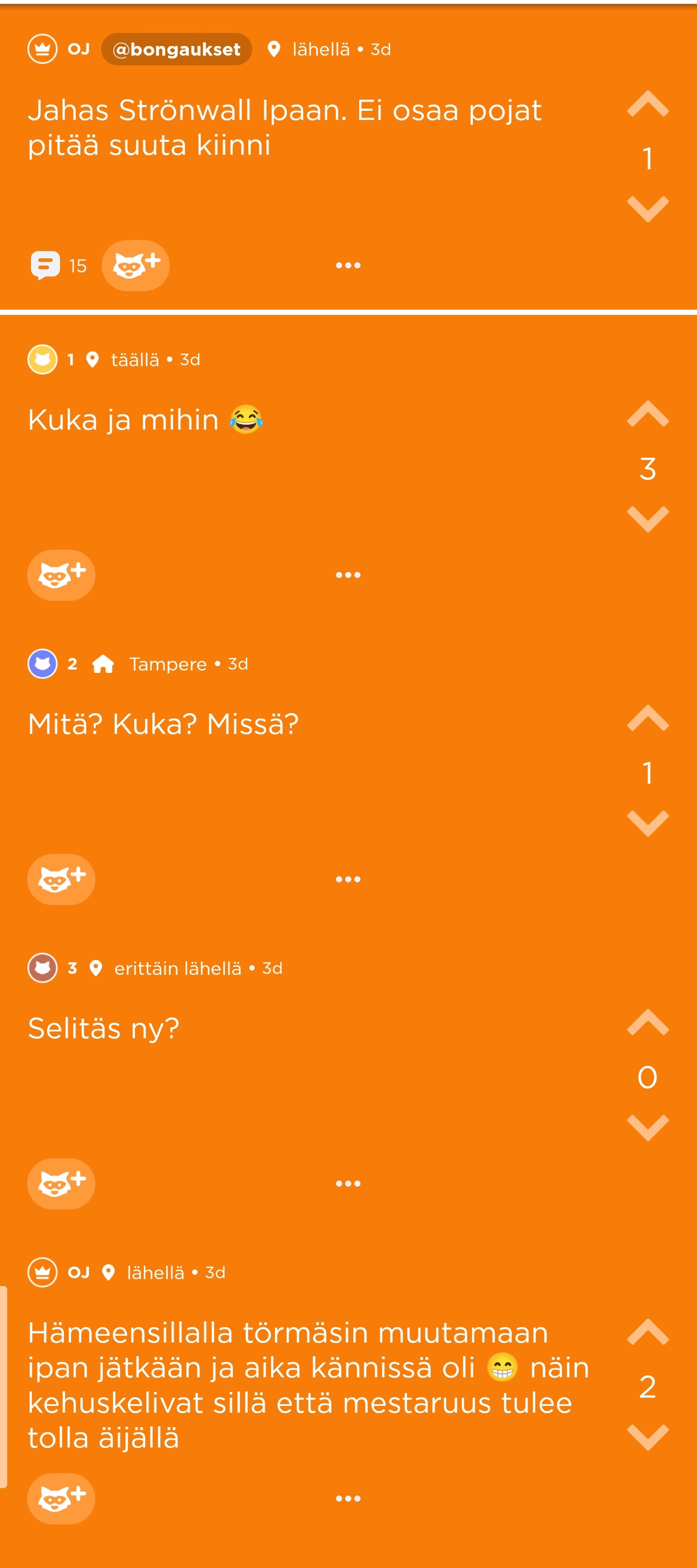Downvote the reply "Mitä? Kuka? Missä?"
This screenshot has height=1568, width=697.
647,823
